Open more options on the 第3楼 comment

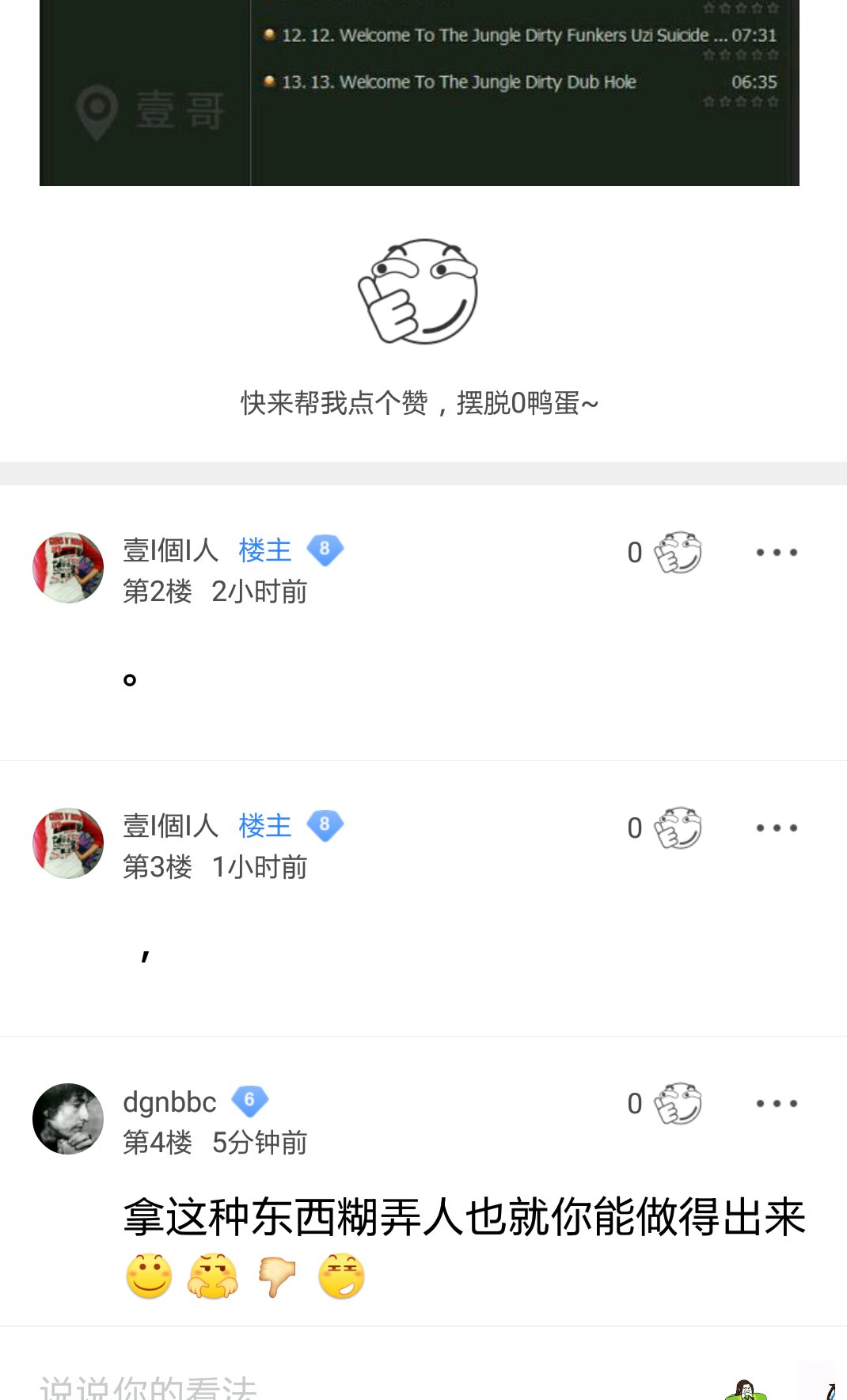point(776,827)
